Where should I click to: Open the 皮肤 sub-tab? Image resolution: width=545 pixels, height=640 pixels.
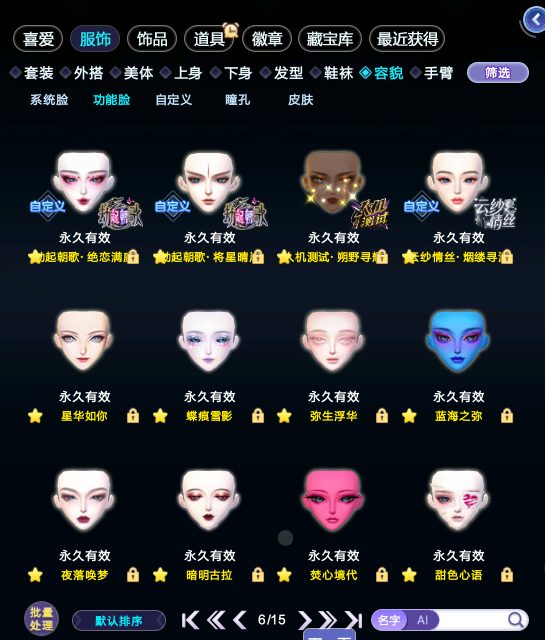click(x=300, y=100)
